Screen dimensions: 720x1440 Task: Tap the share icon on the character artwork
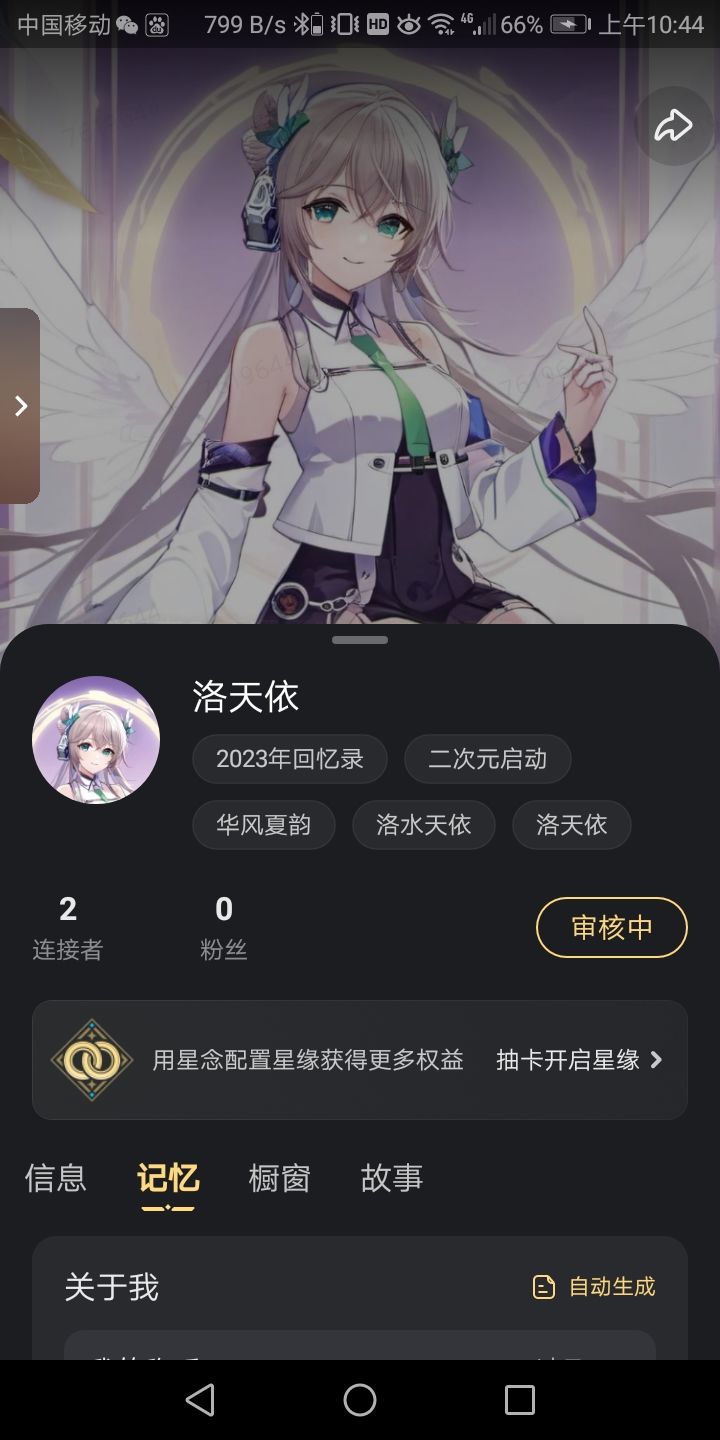coord(674,125)
